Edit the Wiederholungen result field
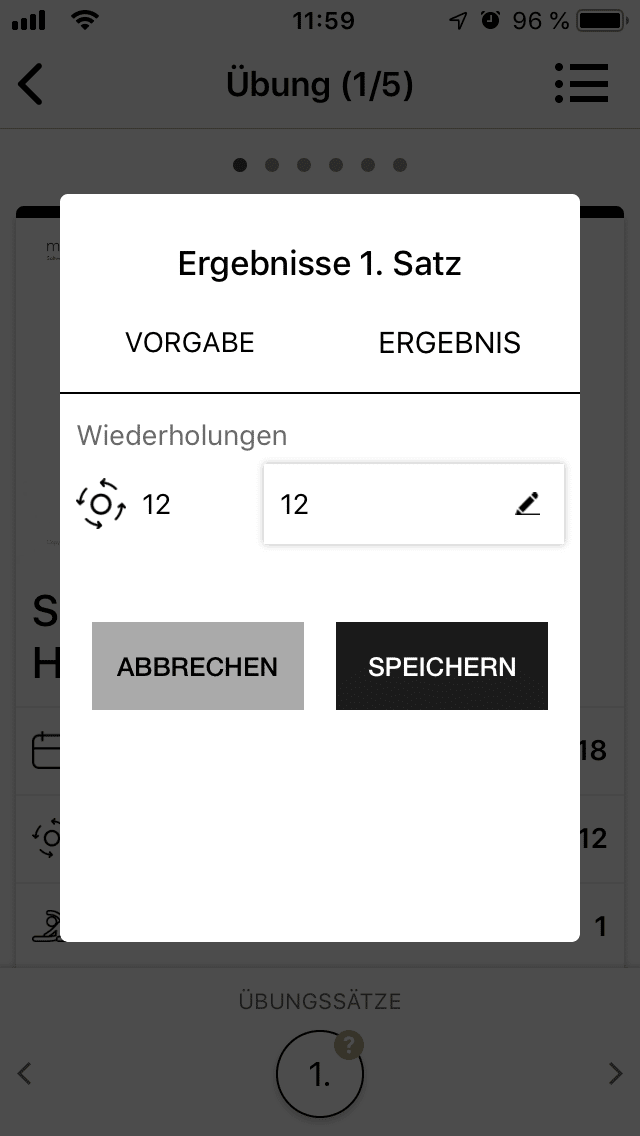Image resolution: width=640 pixels, height=1136 pixels. (x=414, y=504)
